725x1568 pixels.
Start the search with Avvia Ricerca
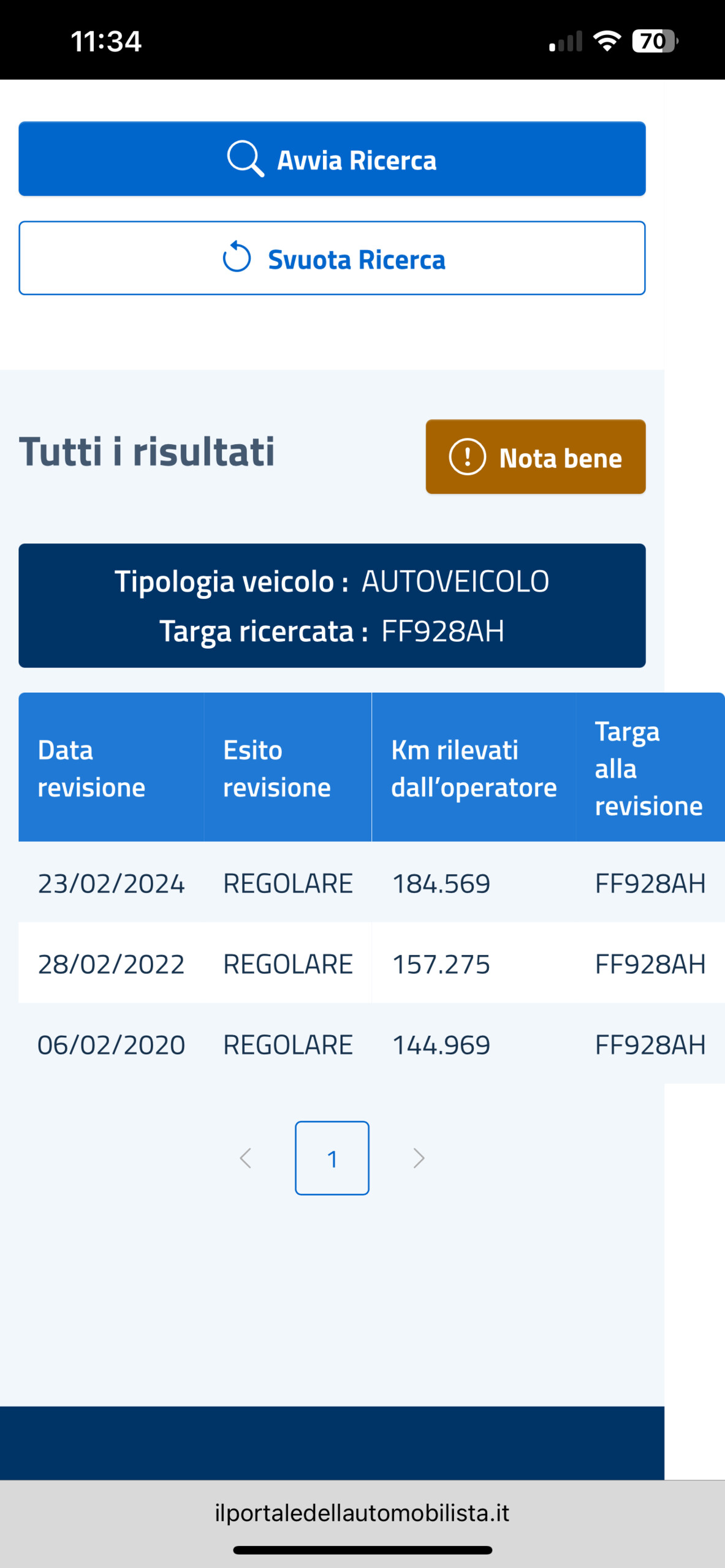[332, 159]
